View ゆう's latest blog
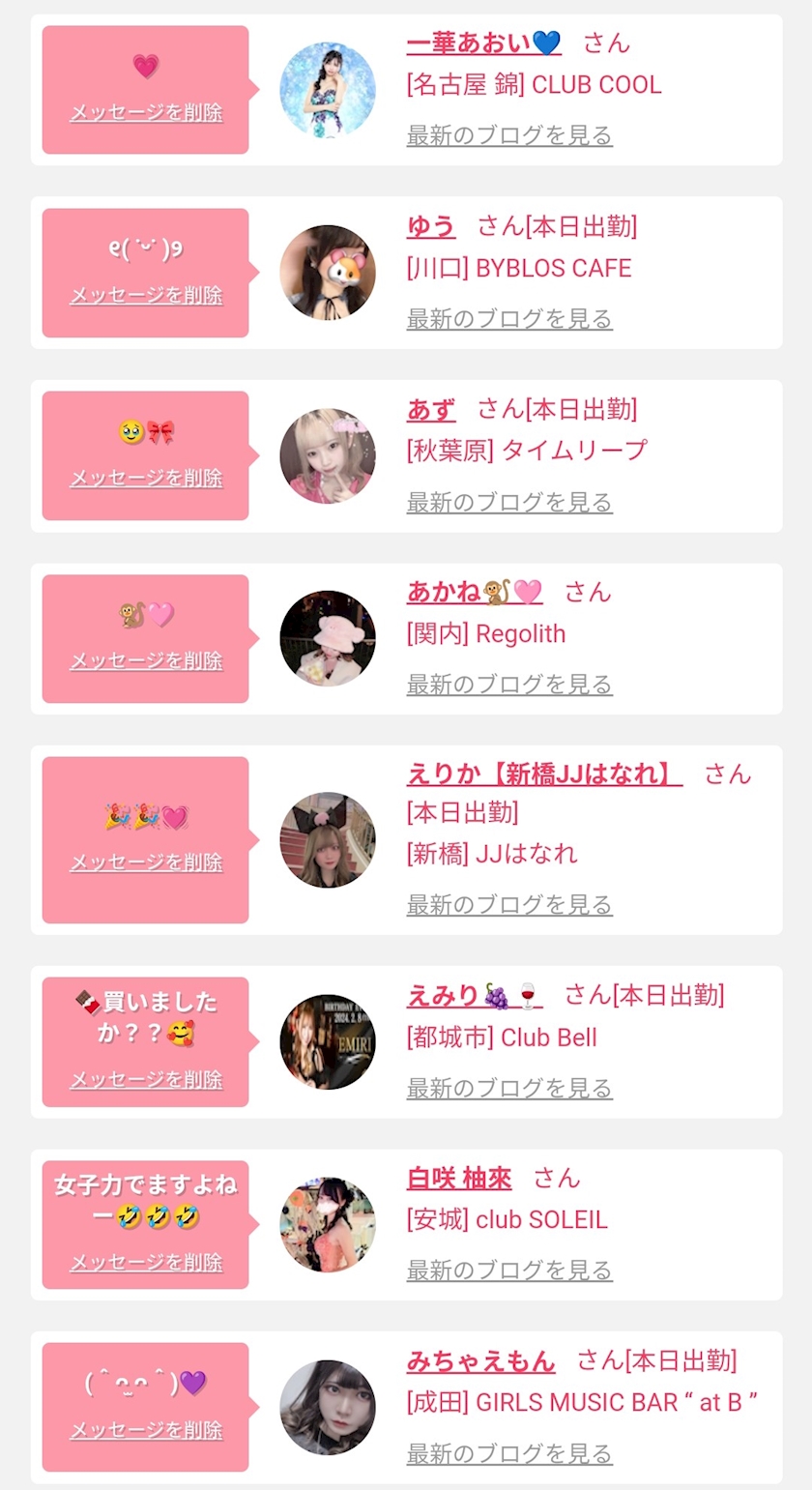812x1490 pixels. click(x=509, y=318)
